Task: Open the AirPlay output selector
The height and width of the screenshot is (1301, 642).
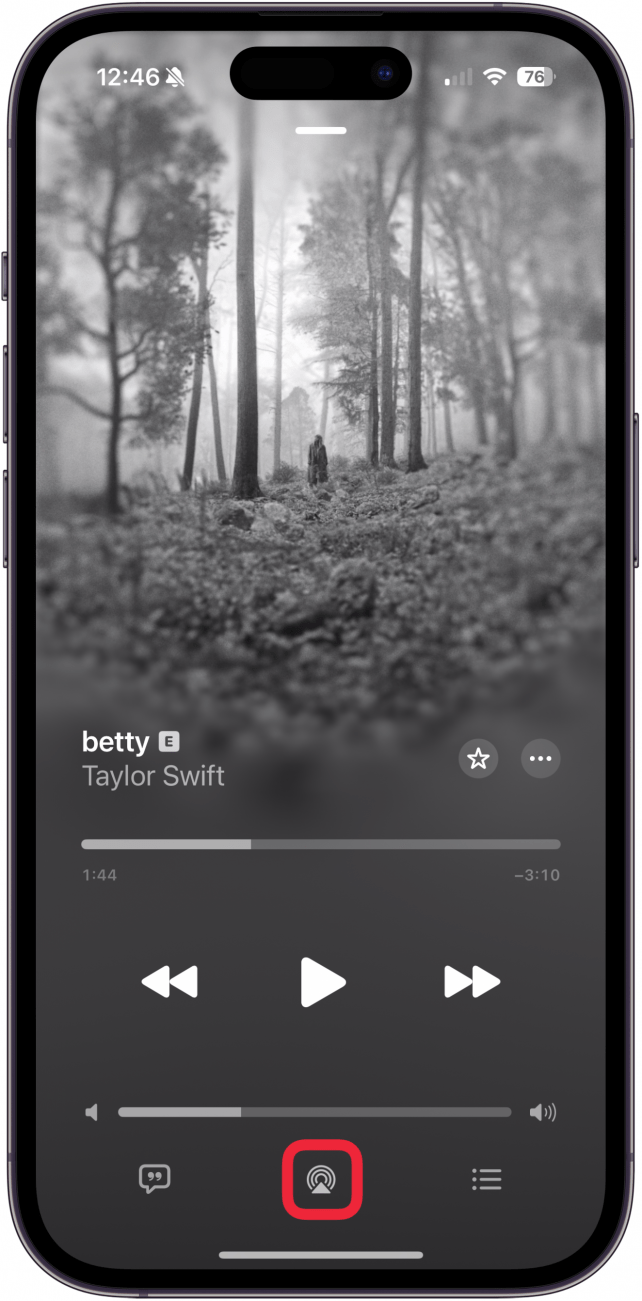Action: pyautogui.click(x=322, y=1179)
